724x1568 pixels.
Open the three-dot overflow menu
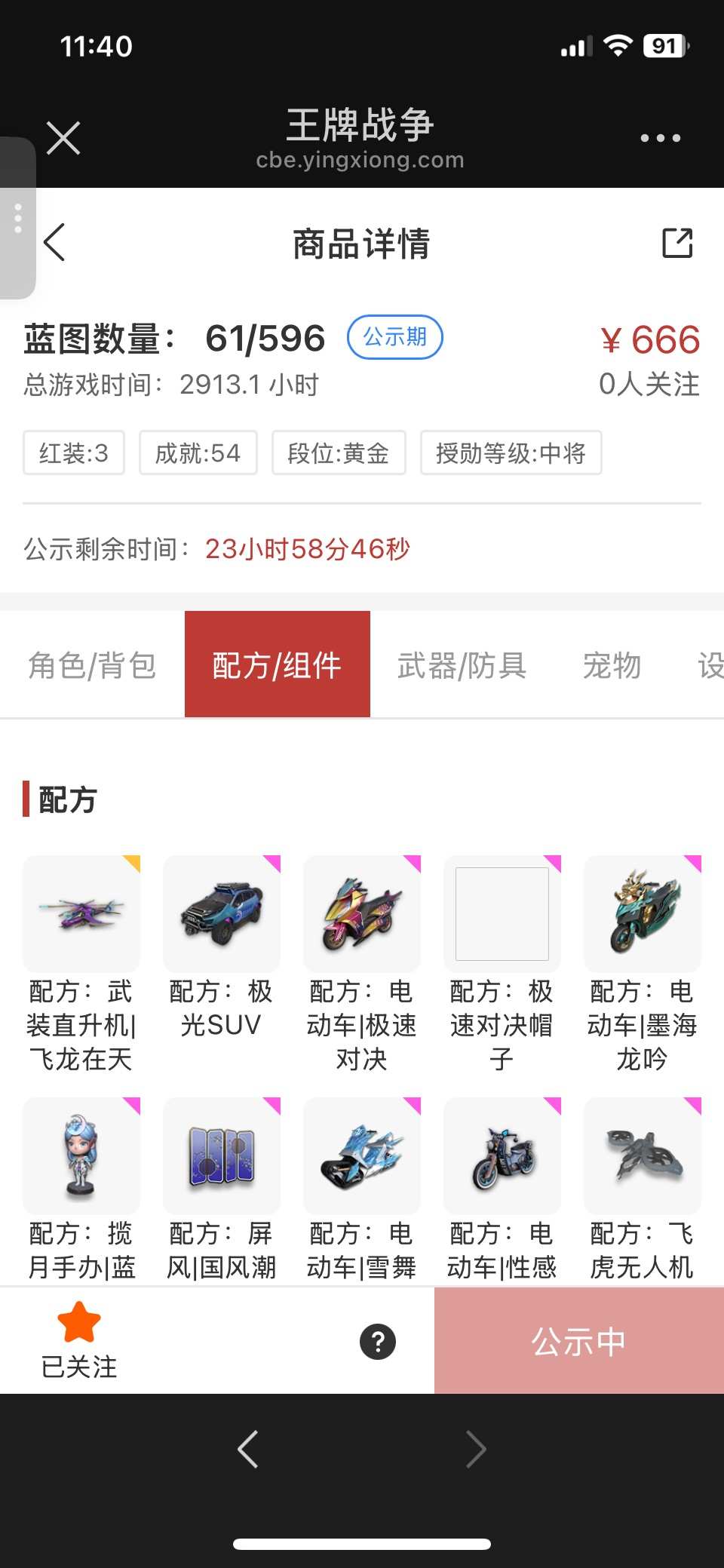click(x=660, y=138)
